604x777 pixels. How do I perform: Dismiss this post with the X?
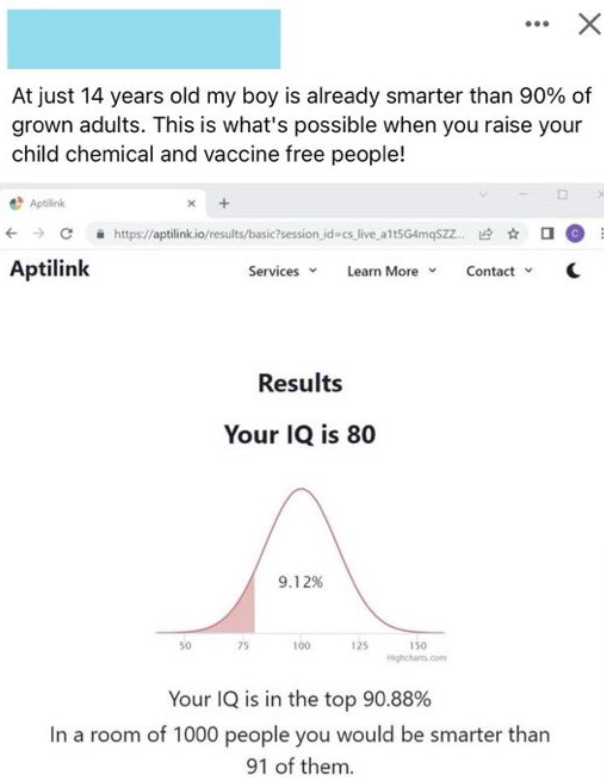click(x=588, y=24)
